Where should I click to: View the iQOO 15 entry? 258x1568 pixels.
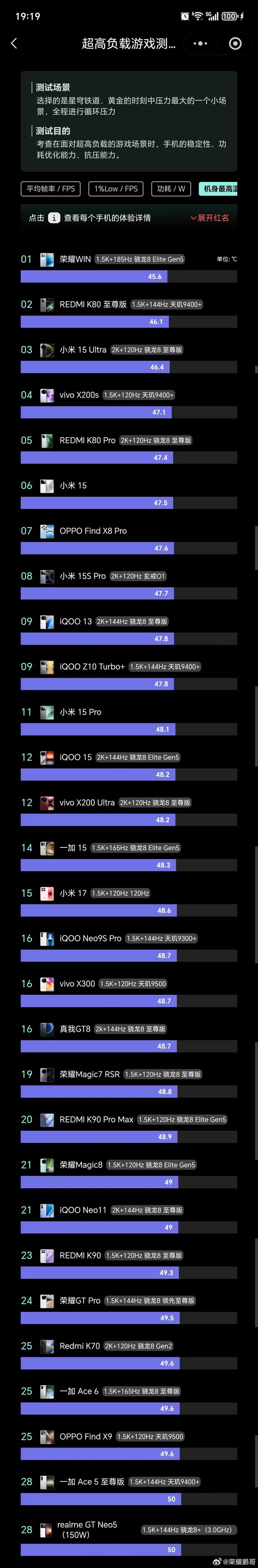[75, 757]
